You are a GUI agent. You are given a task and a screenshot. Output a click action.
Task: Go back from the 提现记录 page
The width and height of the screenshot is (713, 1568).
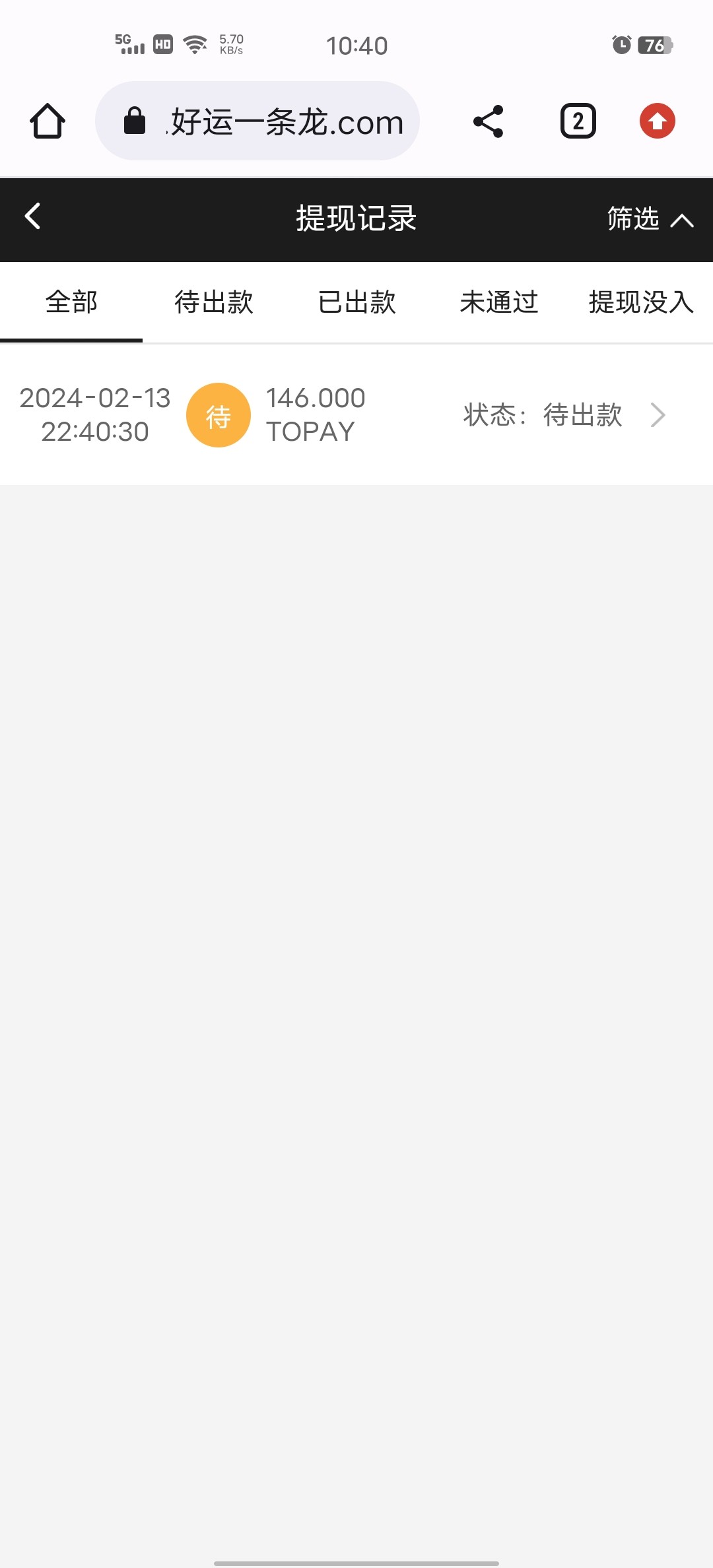(x=33, y=216)
